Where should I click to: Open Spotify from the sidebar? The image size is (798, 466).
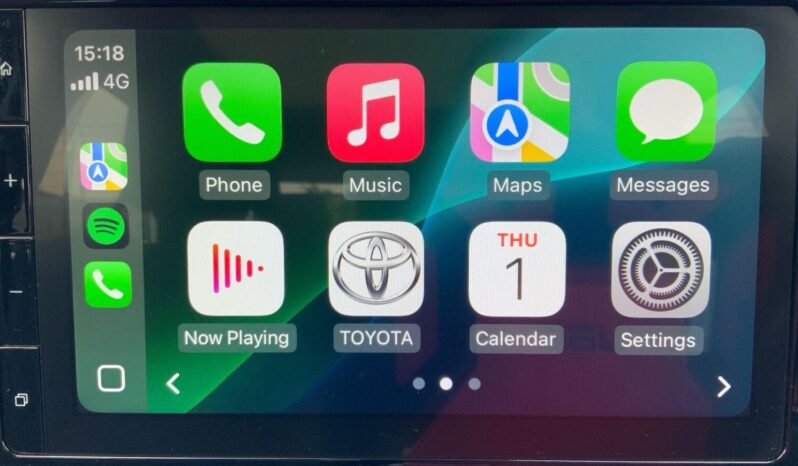[105, 226]
